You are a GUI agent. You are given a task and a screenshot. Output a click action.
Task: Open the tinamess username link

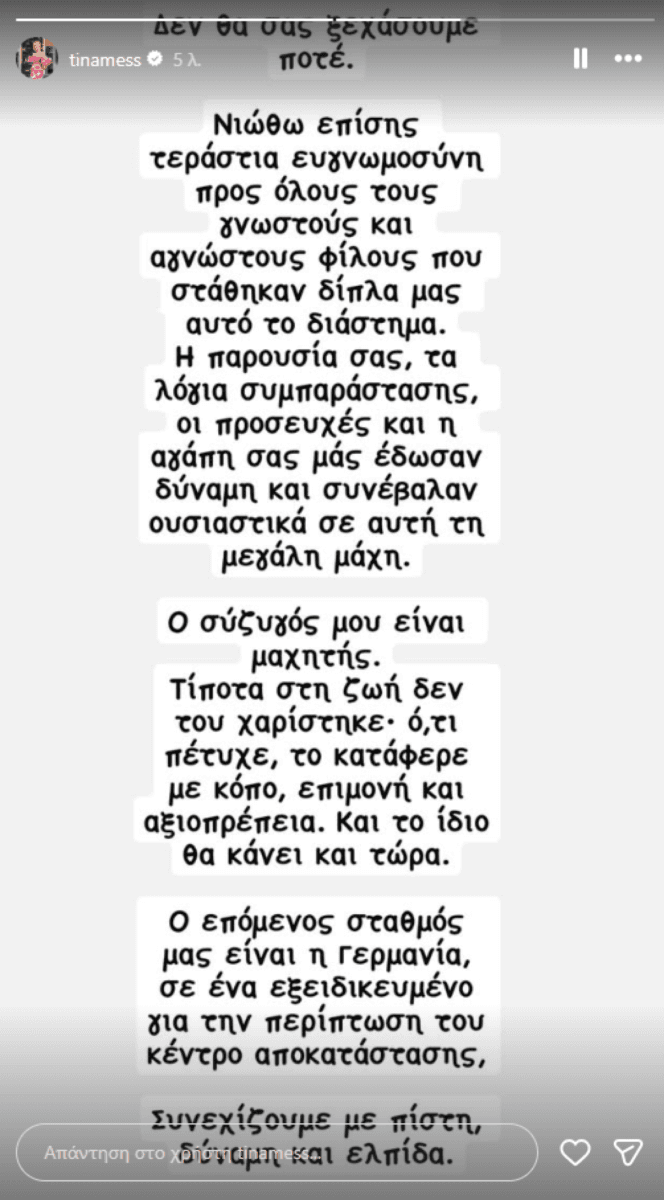(x=105, y=60)
